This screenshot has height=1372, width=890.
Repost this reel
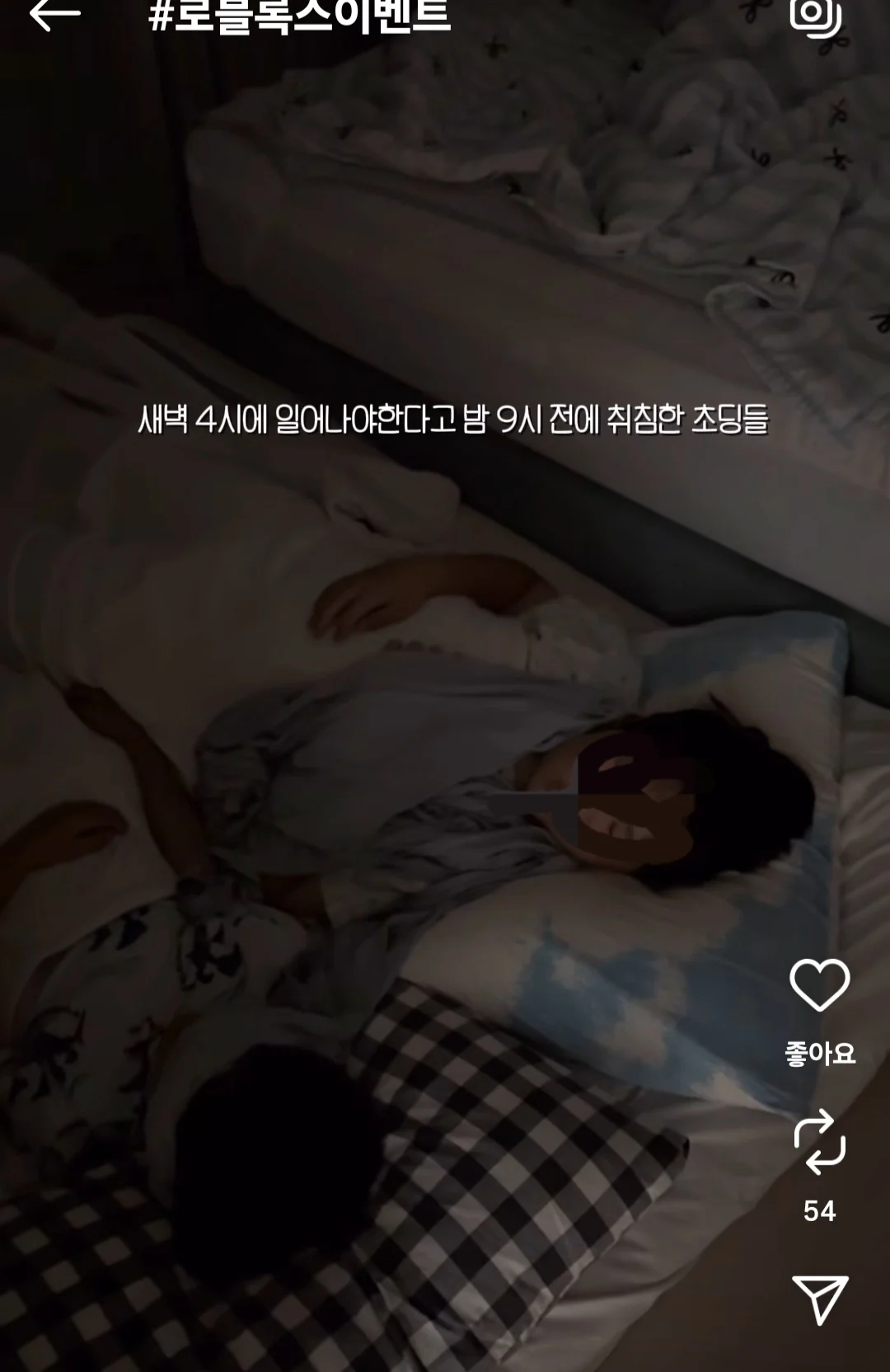[819, 1142]
